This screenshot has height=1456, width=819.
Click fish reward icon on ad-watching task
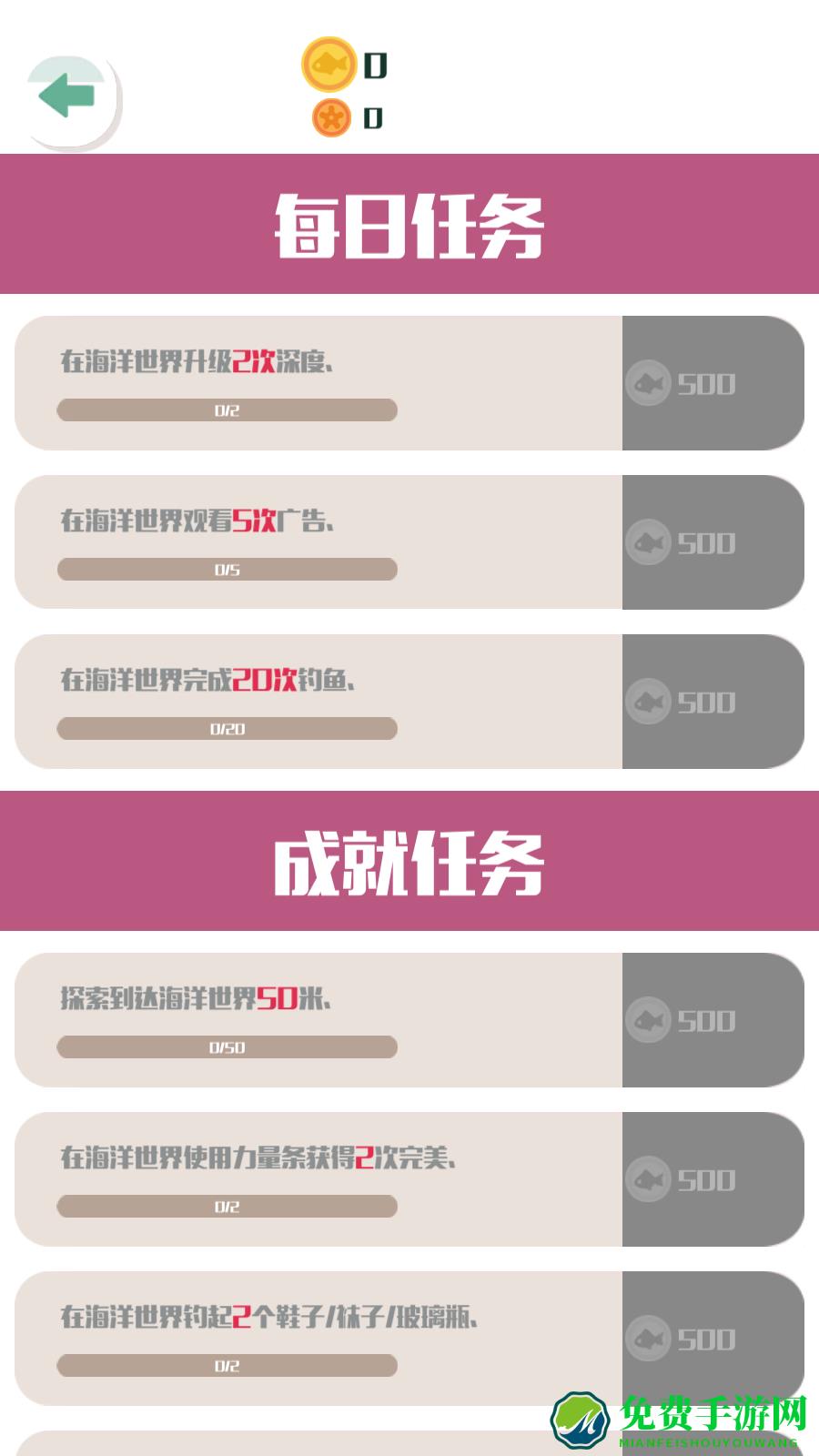pos(648,542)
